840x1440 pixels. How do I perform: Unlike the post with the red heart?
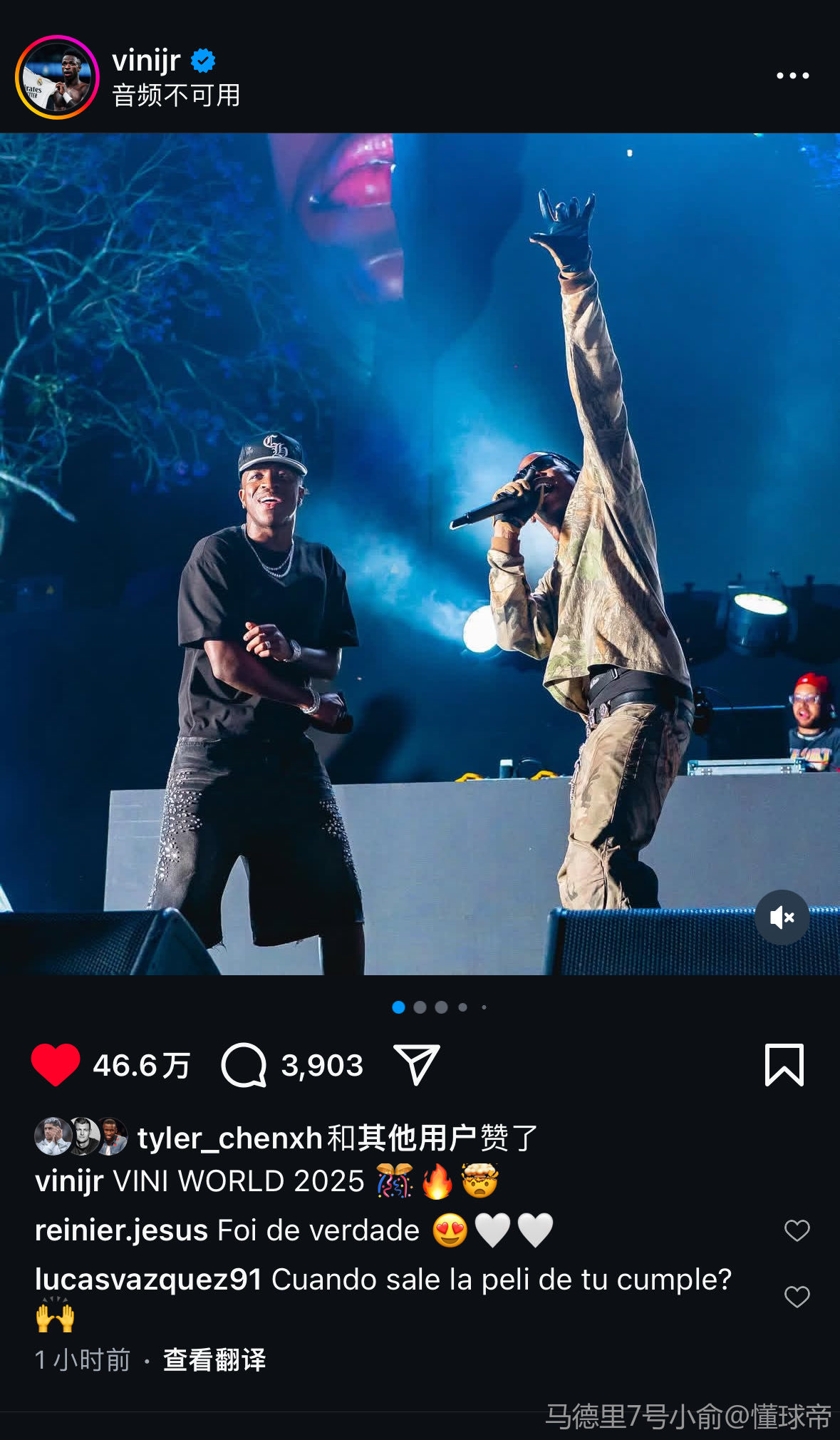(x=56, y=1065)
